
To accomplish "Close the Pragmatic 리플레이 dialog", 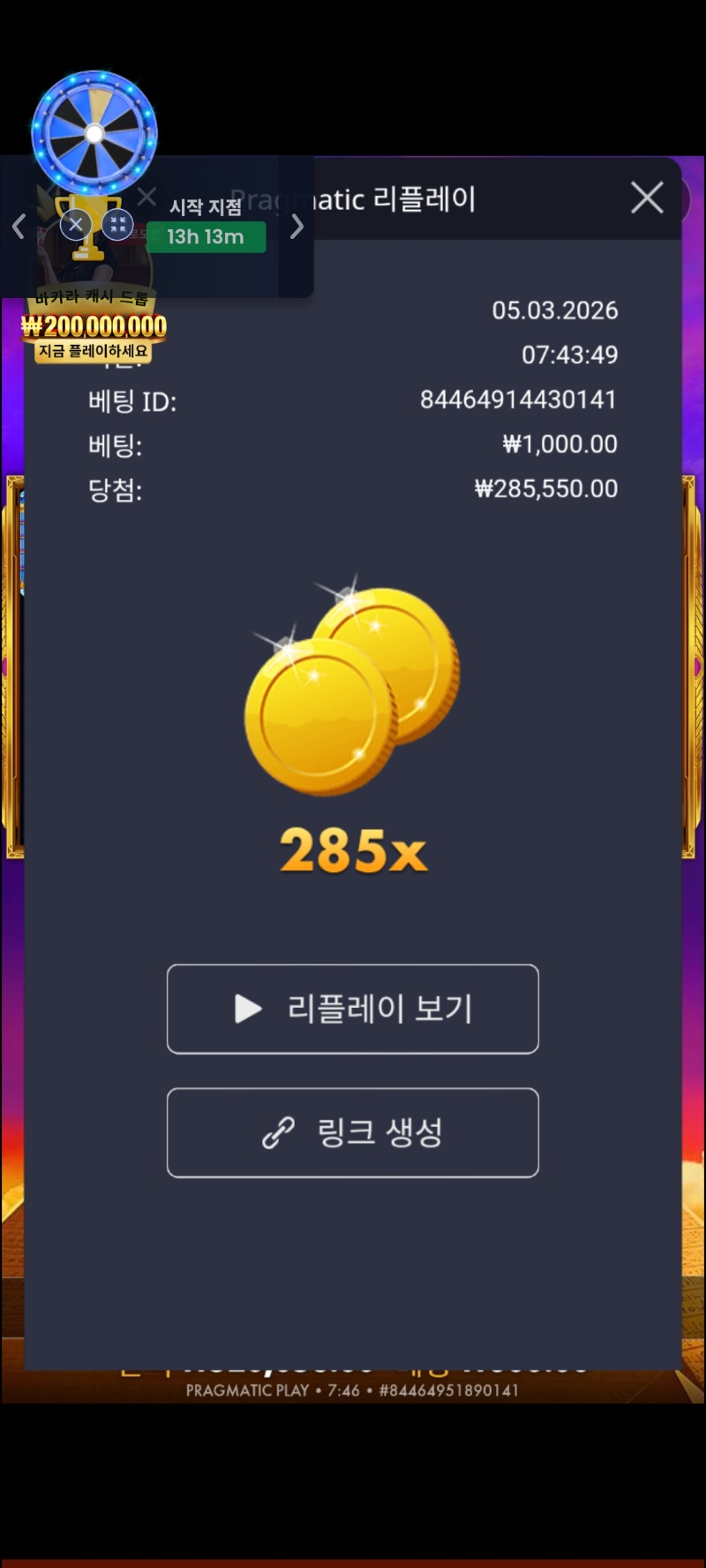I will pos(647,198).
